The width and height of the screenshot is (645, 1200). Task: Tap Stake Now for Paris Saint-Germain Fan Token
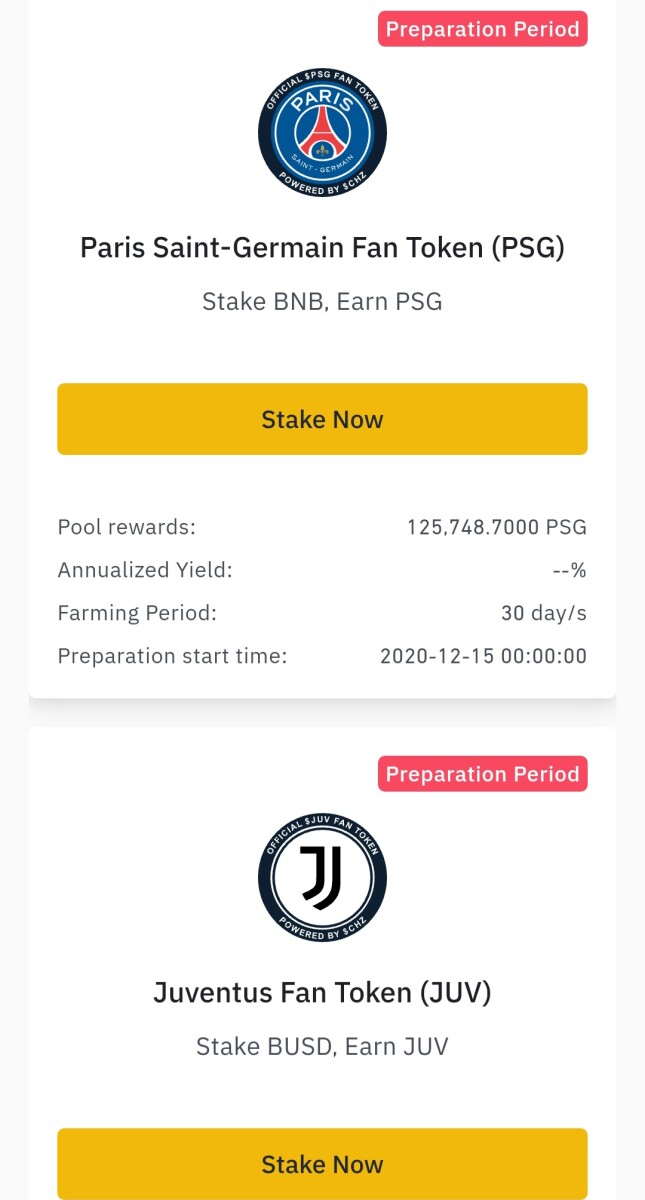pos(322,419)
